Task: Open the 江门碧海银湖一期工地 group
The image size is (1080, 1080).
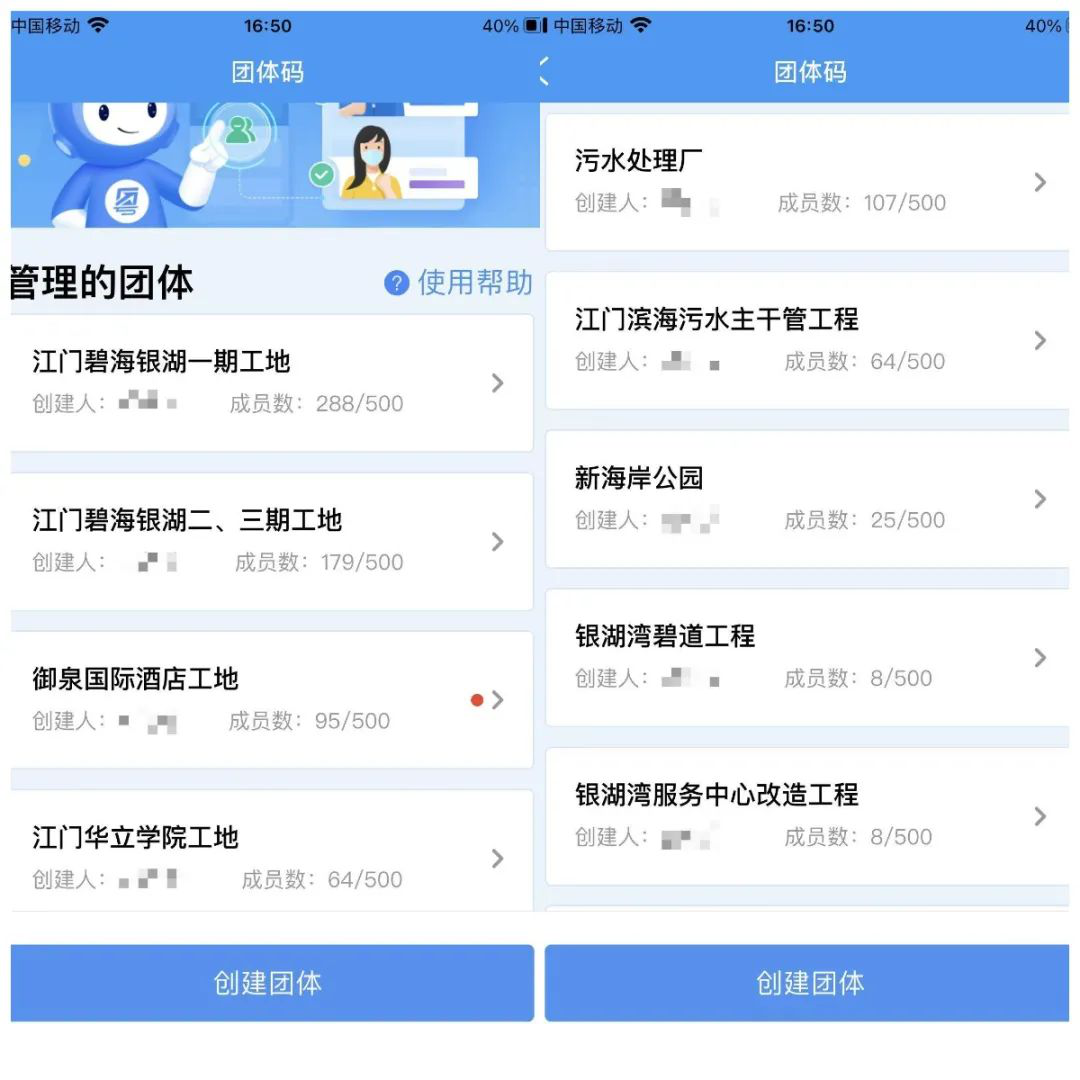Action: click(x=270, y=382)
